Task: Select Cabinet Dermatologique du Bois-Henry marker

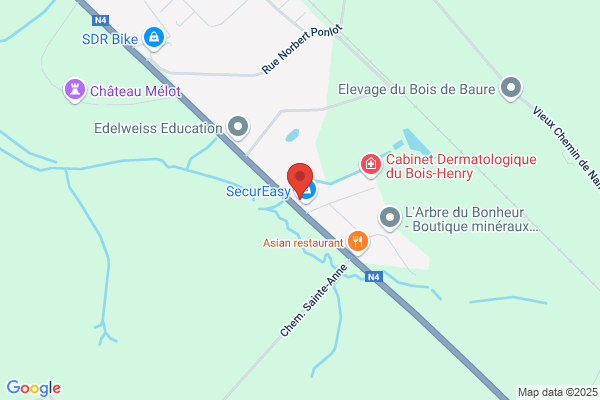Action: click(x=371, y=165)
